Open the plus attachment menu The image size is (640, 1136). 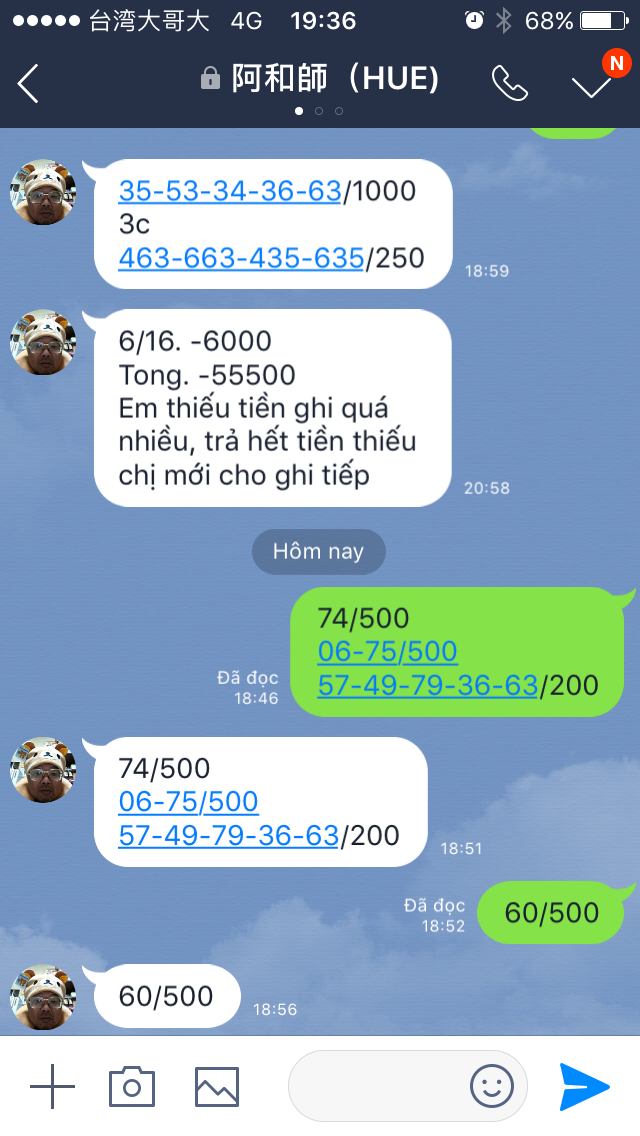(x=52, y=1086)
